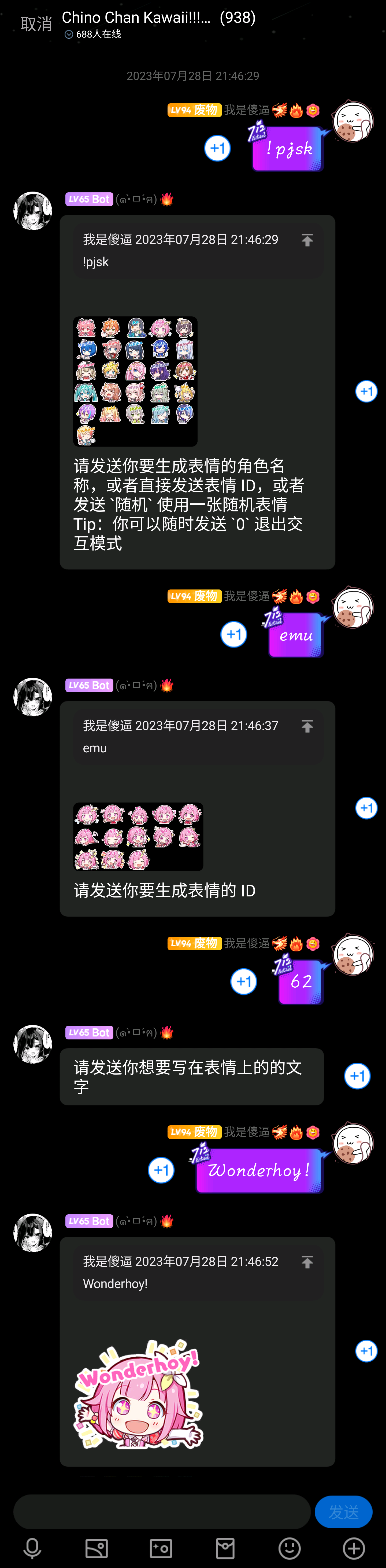
Task: Tap the 发送 send button
Action: coord(343,1512)
